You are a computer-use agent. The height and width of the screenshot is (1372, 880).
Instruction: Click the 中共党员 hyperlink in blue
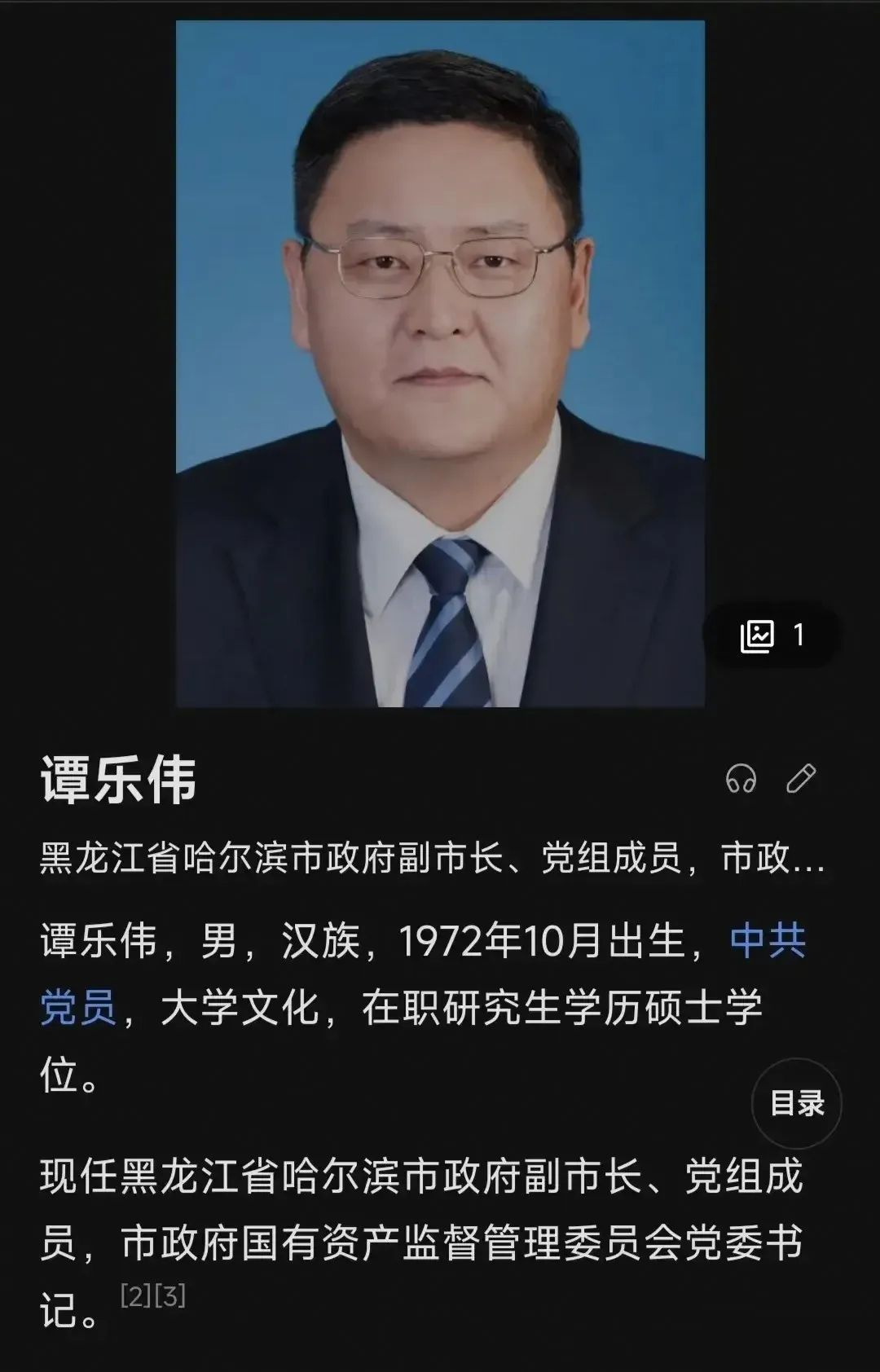(767, 939)
